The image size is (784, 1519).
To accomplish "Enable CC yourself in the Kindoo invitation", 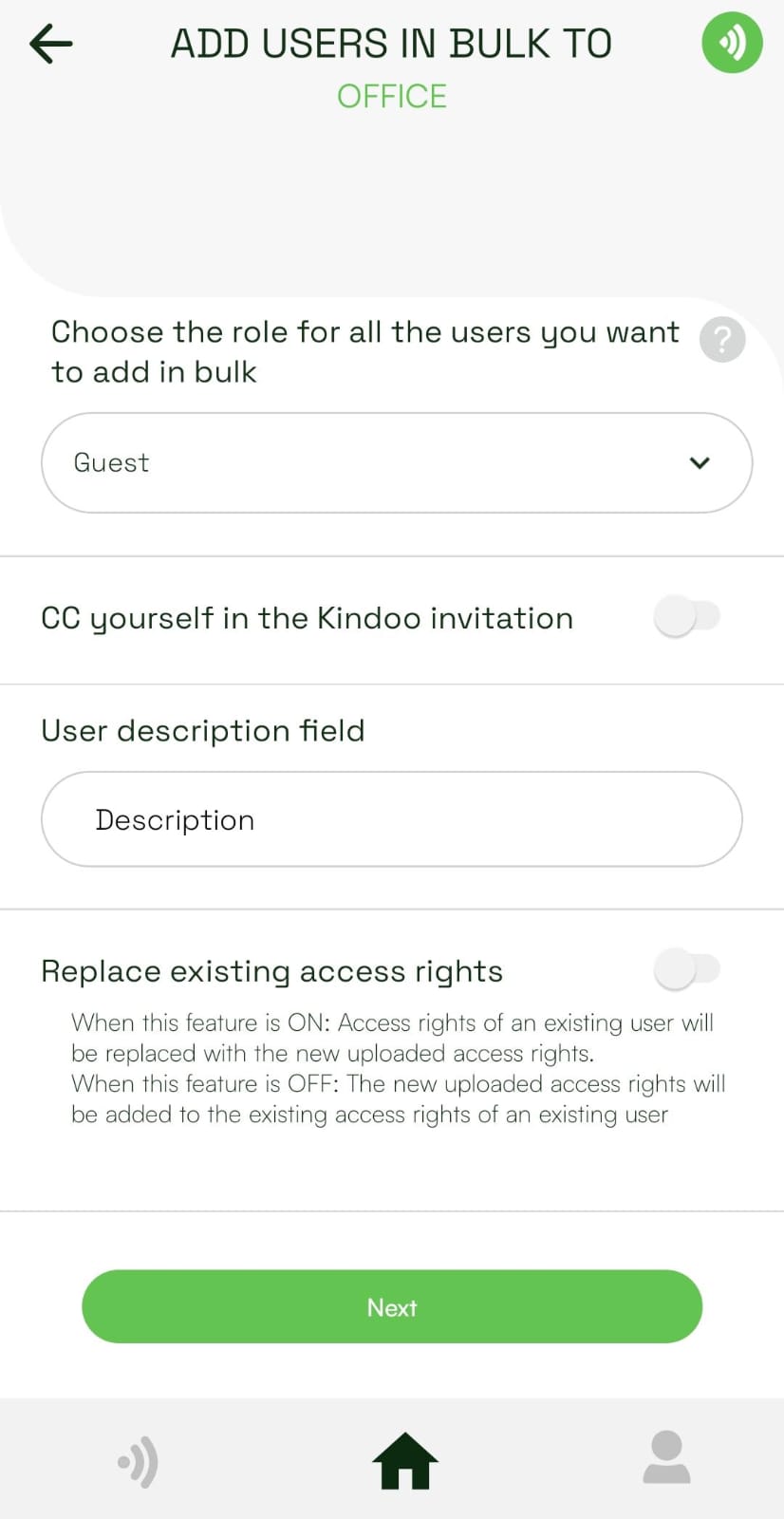I will point(687,617).
